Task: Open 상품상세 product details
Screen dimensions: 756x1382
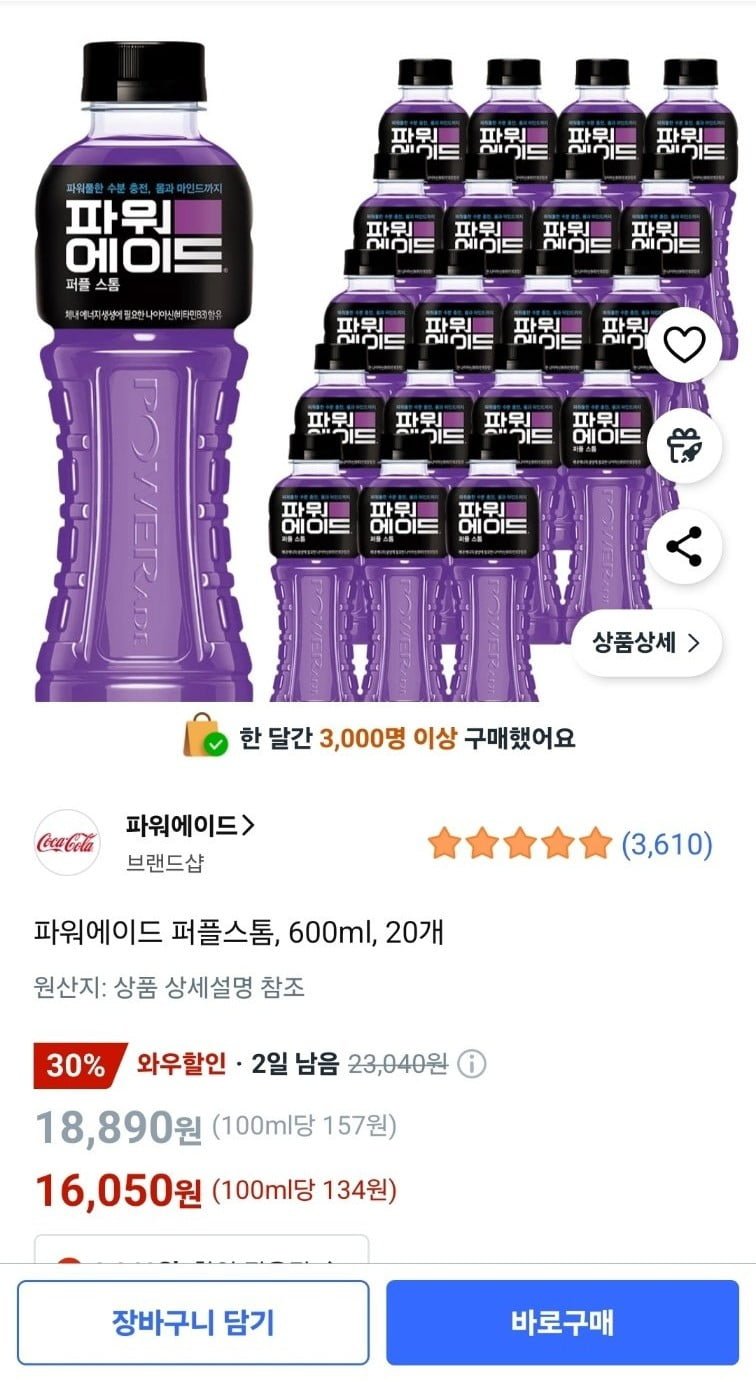Action: 646,643
